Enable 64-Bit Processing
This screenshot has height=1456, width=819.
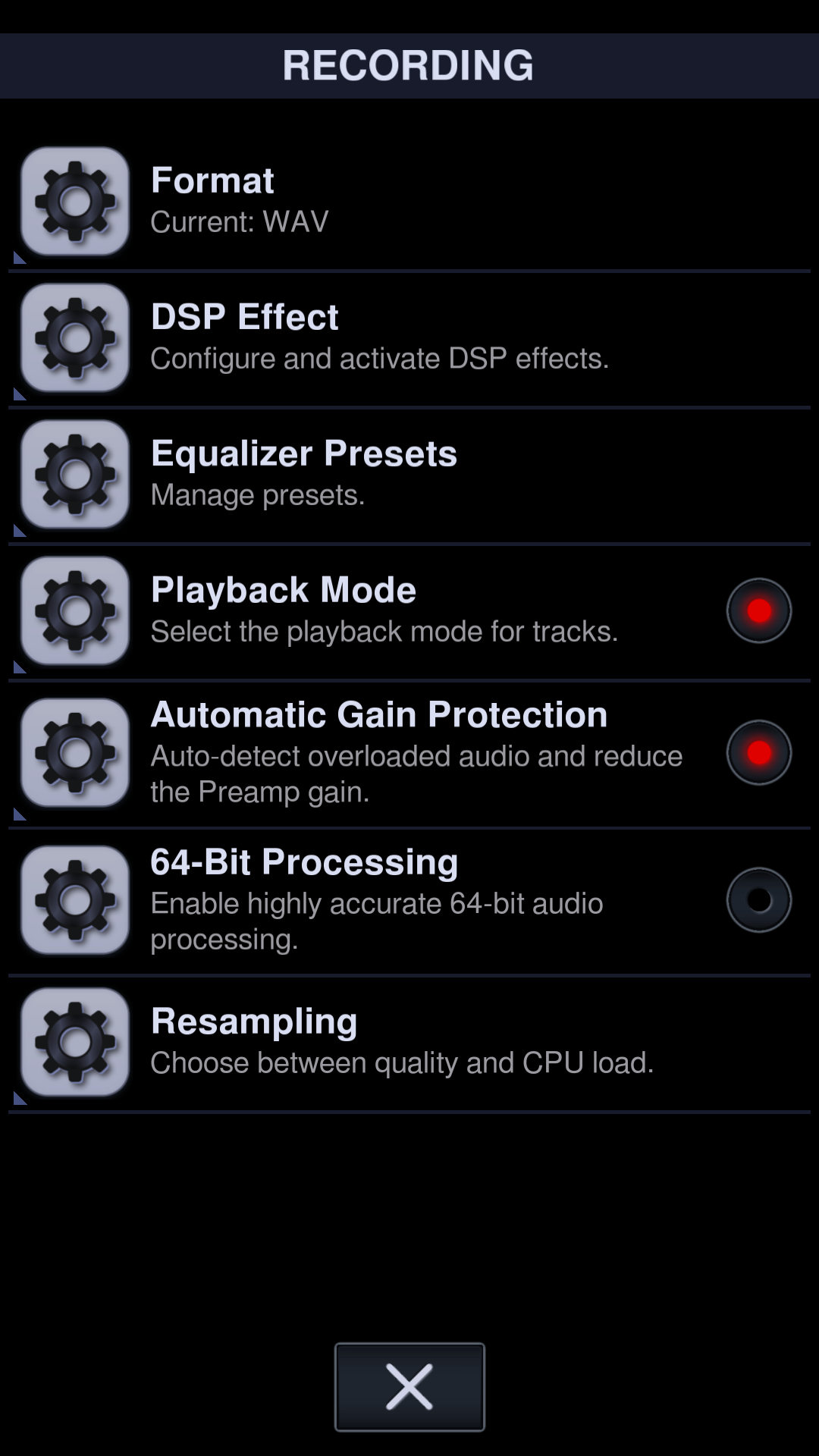[x=759, y=901]
